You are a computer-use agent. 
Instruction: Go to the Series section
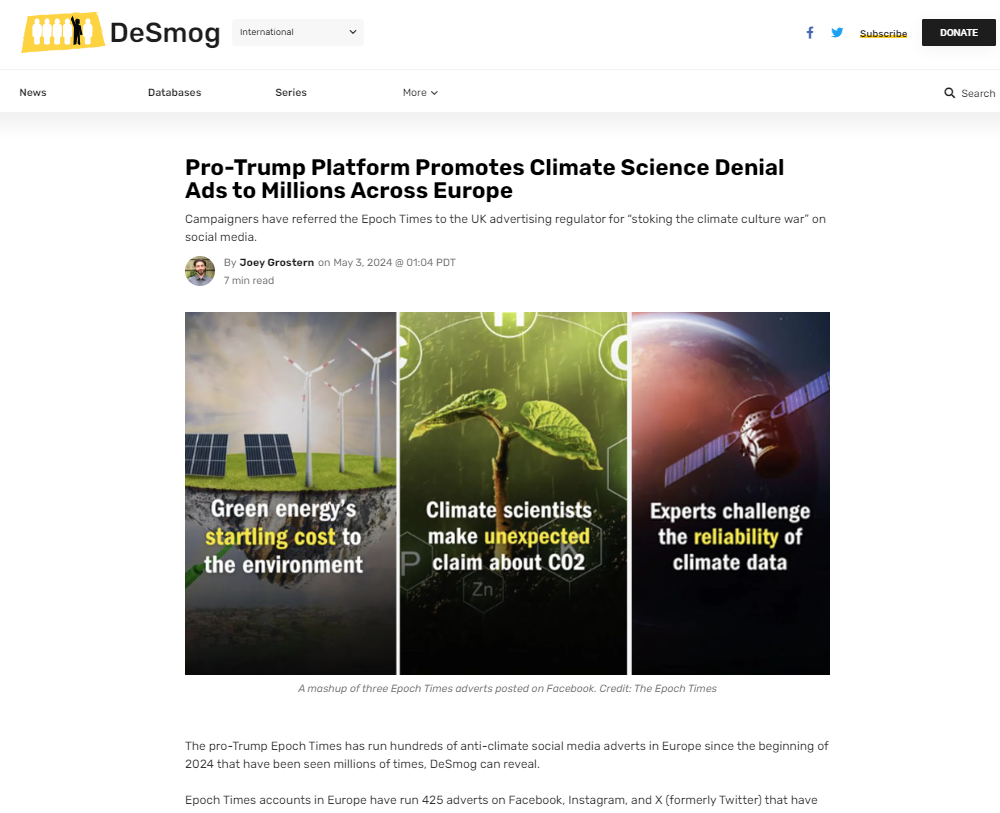click(291, 93)
